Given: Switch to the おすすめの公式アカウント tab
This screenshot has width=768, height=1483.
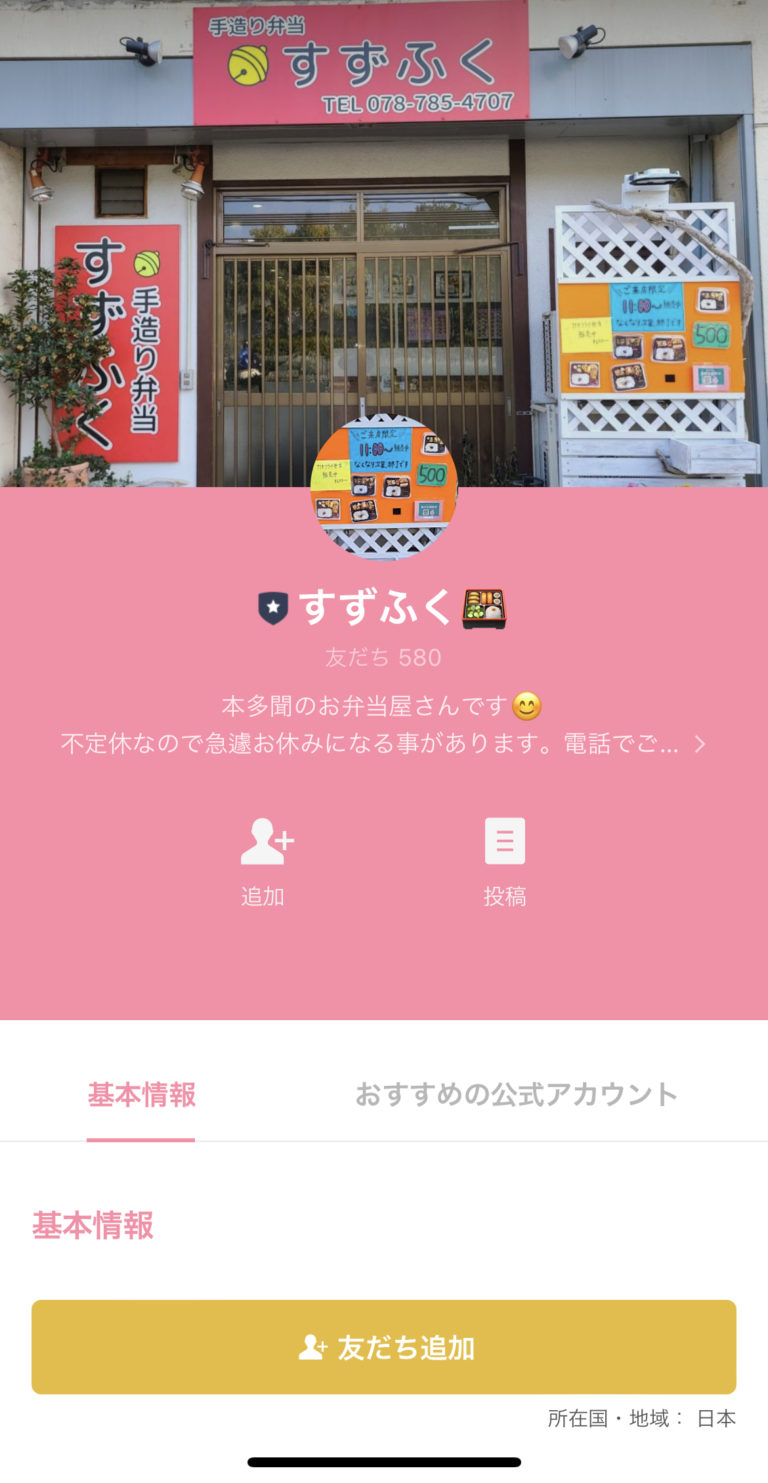Looking at the screenshot, I should (x=518, y=1095).
